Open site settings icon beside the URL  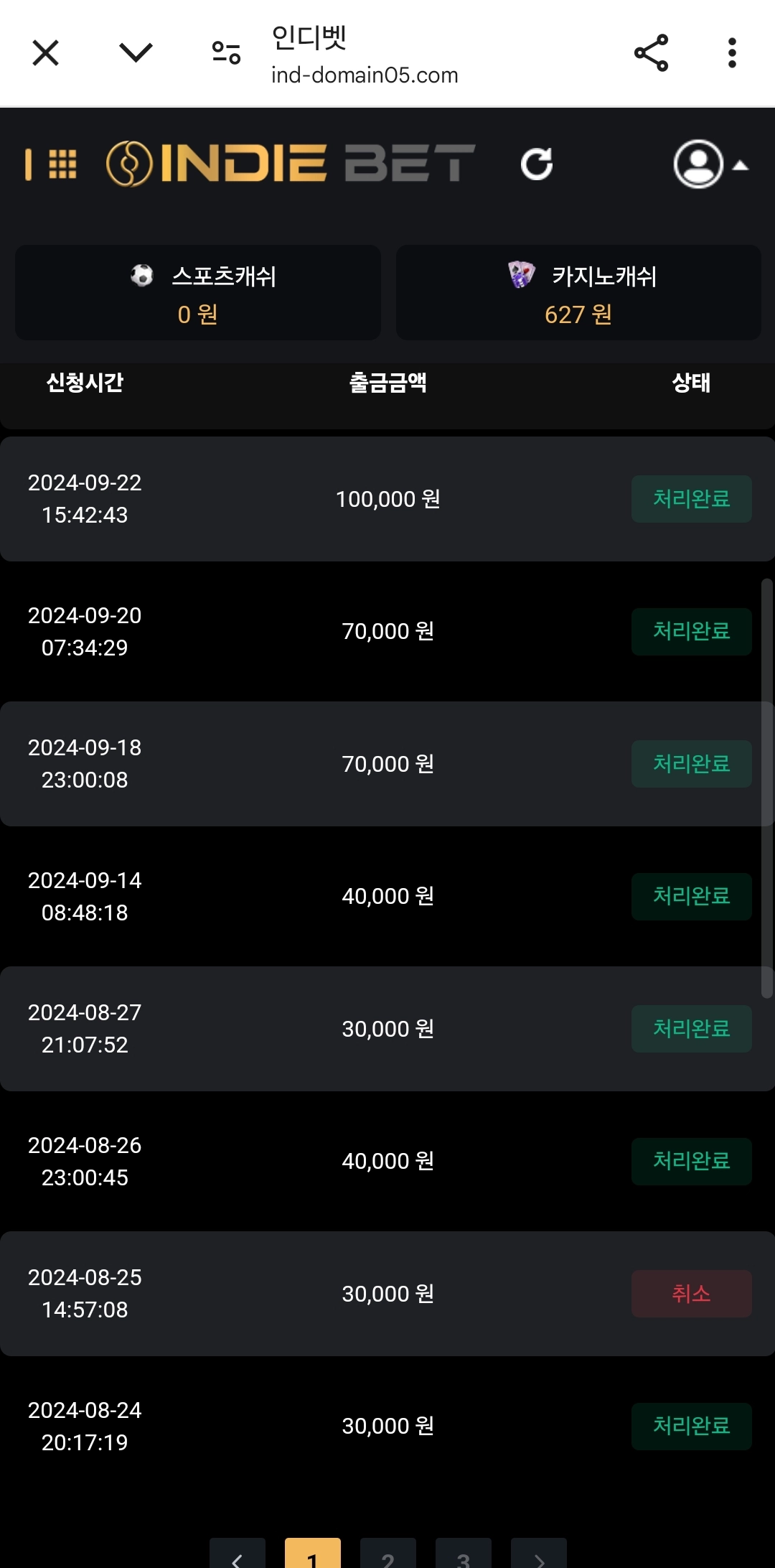coord(226,53)
